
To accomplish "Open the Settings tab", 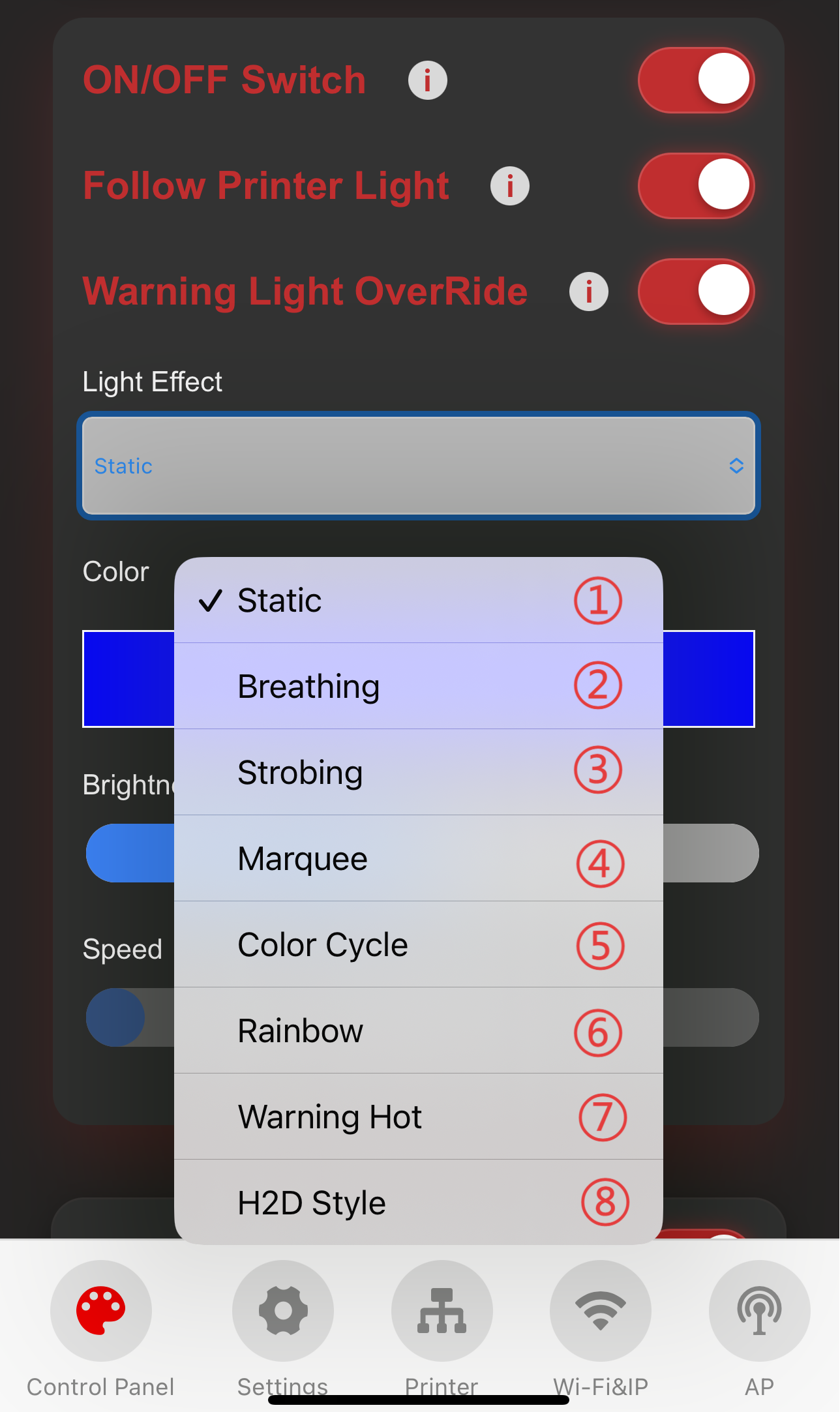I will 282,1311.
